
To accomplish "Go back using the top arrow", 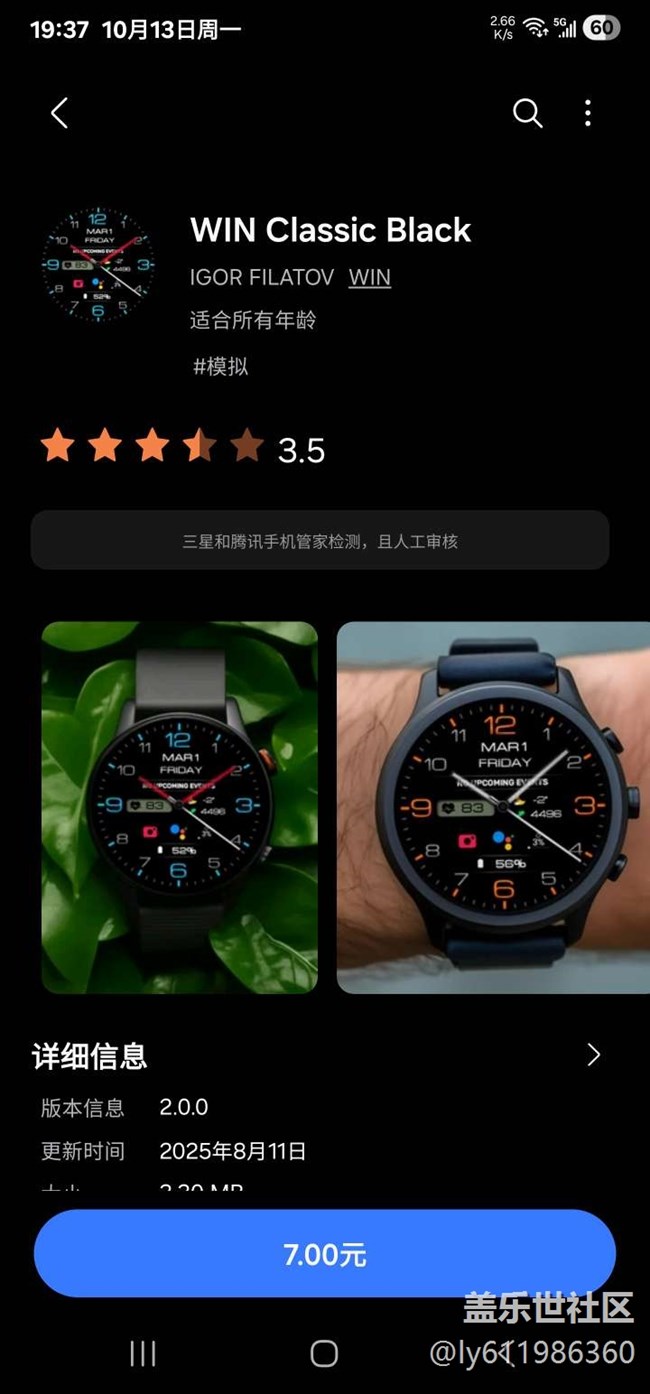I will click(x=60, y=113).
